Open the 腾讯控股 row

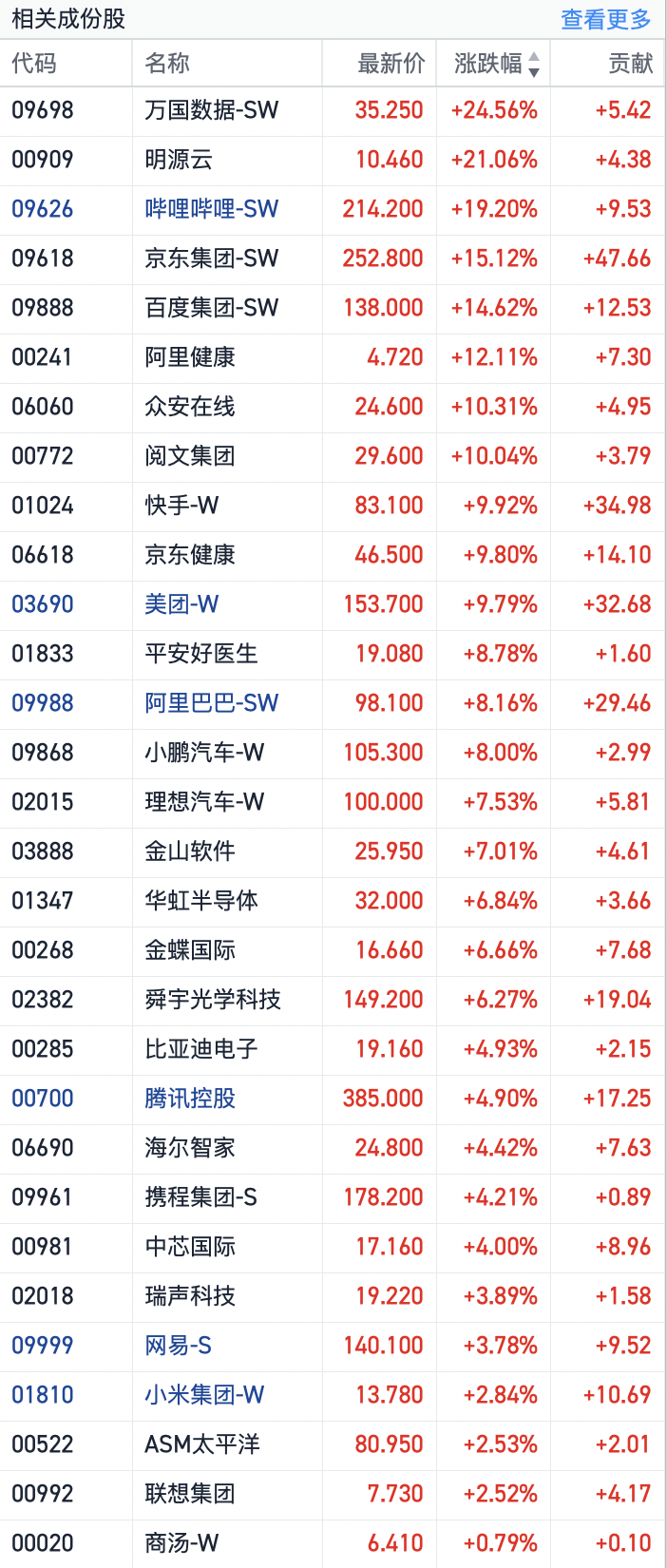click(x=190, y=1099)
